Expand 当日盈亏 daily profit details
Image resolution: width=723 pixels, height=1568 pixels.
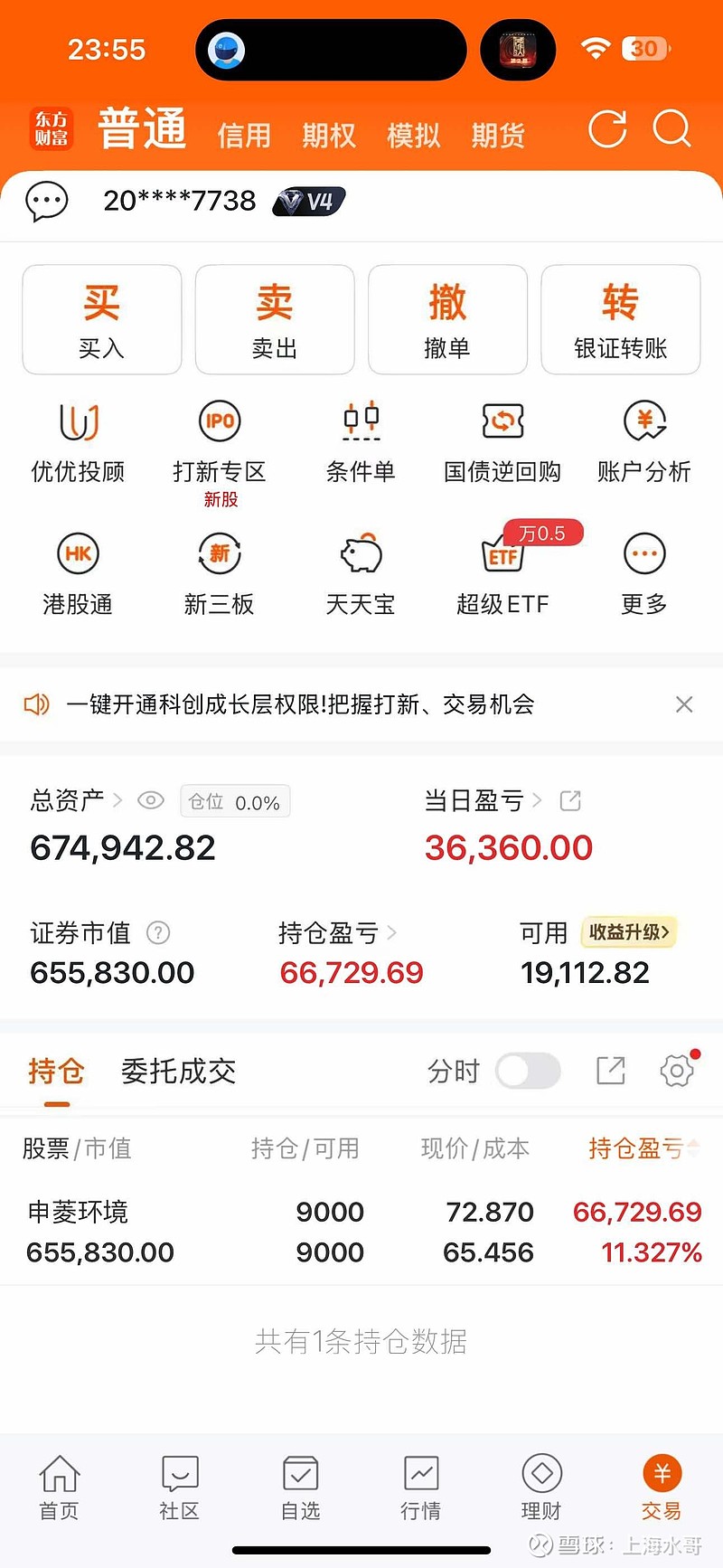pyautogui.click(x=540, y=800)
